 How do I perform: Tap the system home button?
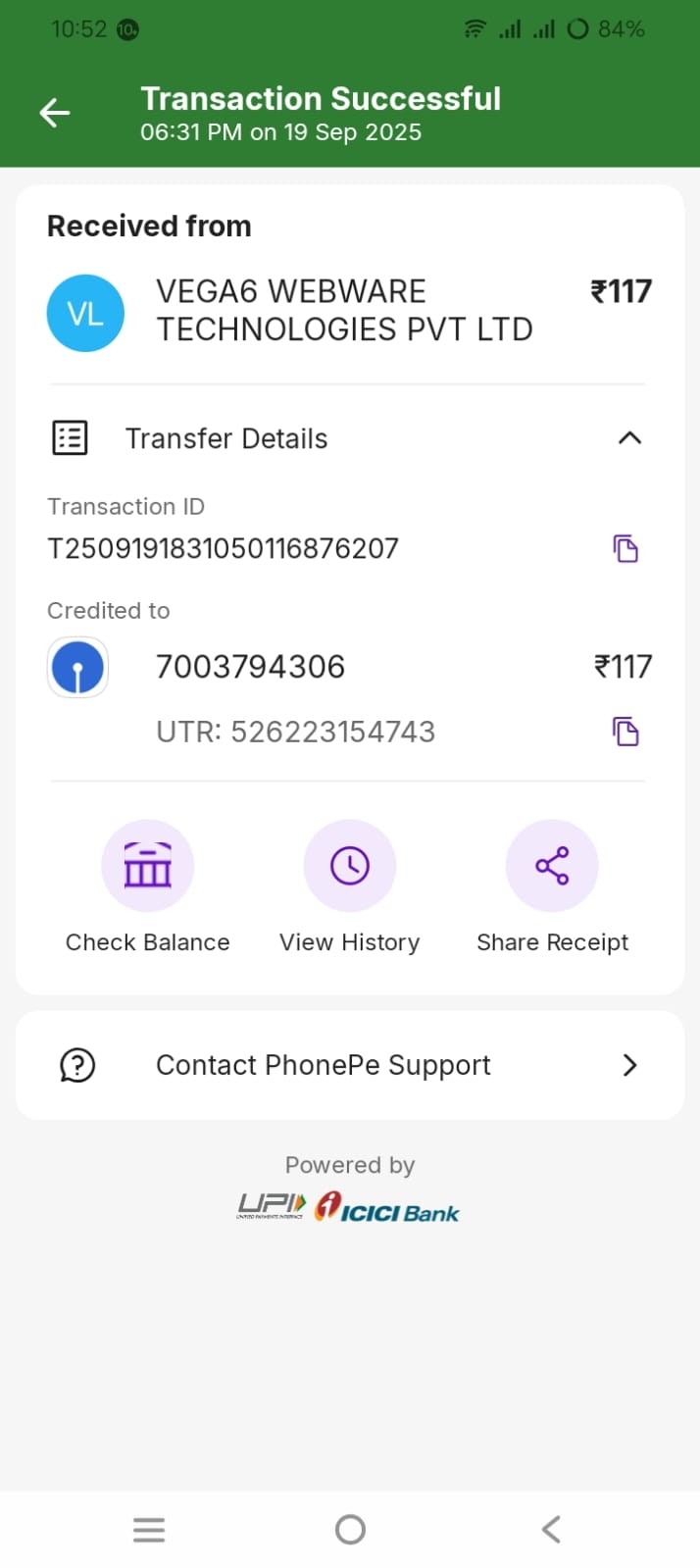click(350, 1530)
